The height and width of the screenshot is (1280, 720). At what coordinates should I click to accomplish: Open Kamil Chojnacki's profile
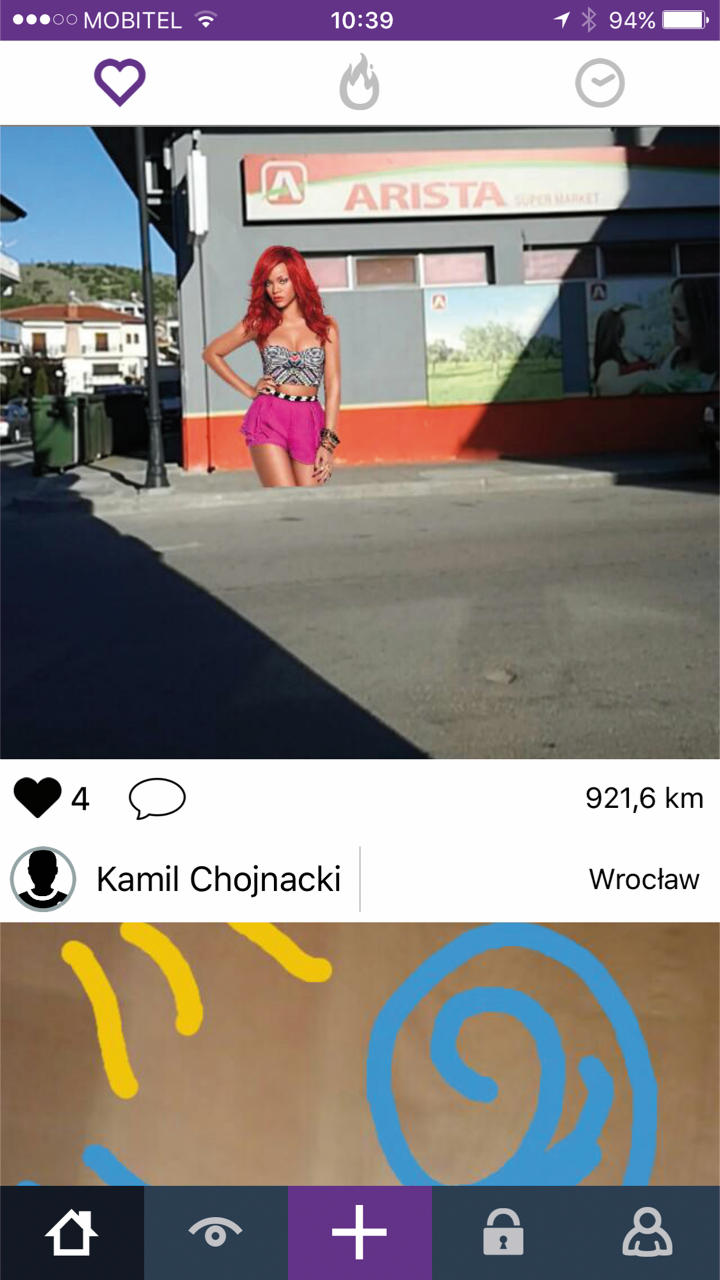(x=217, y=879)
